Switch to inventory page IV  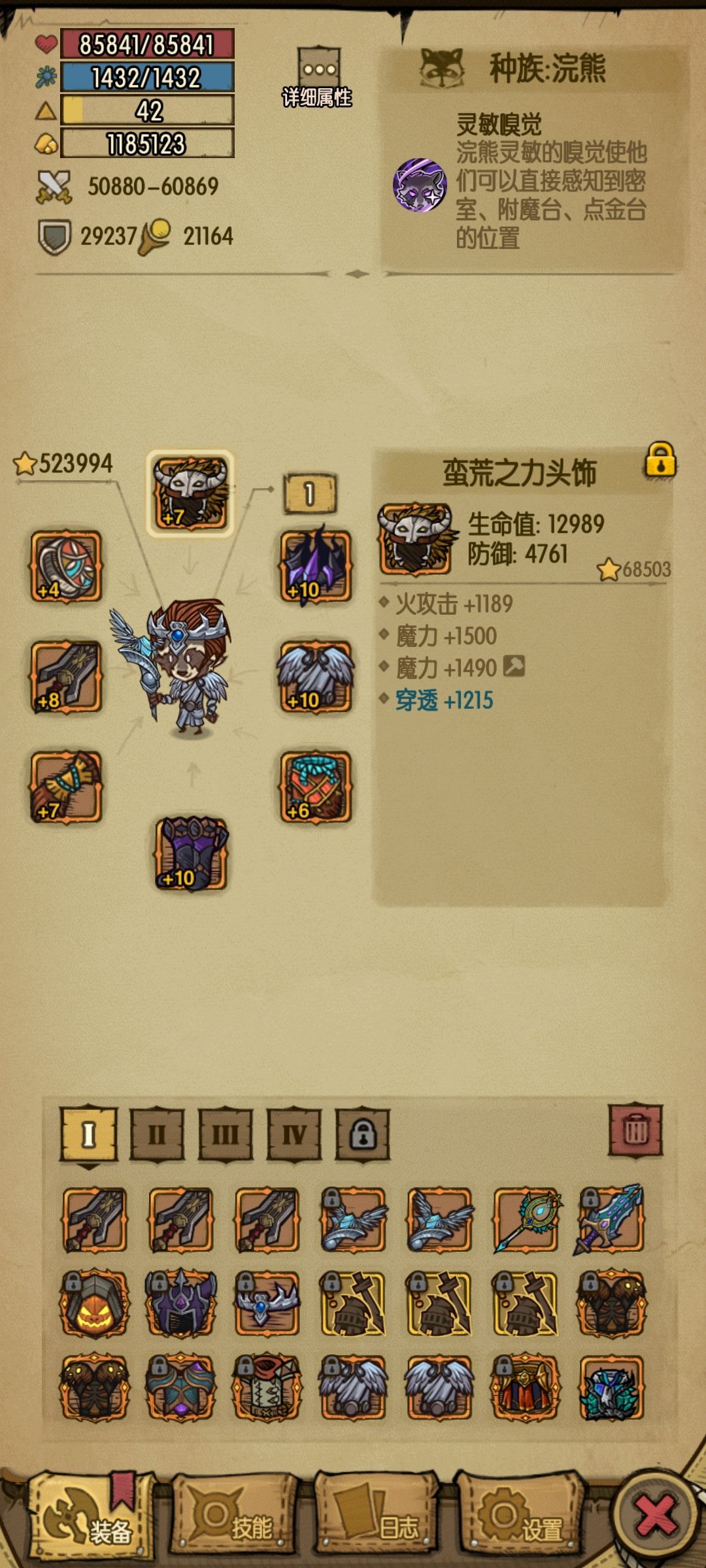coord(294,1134)
